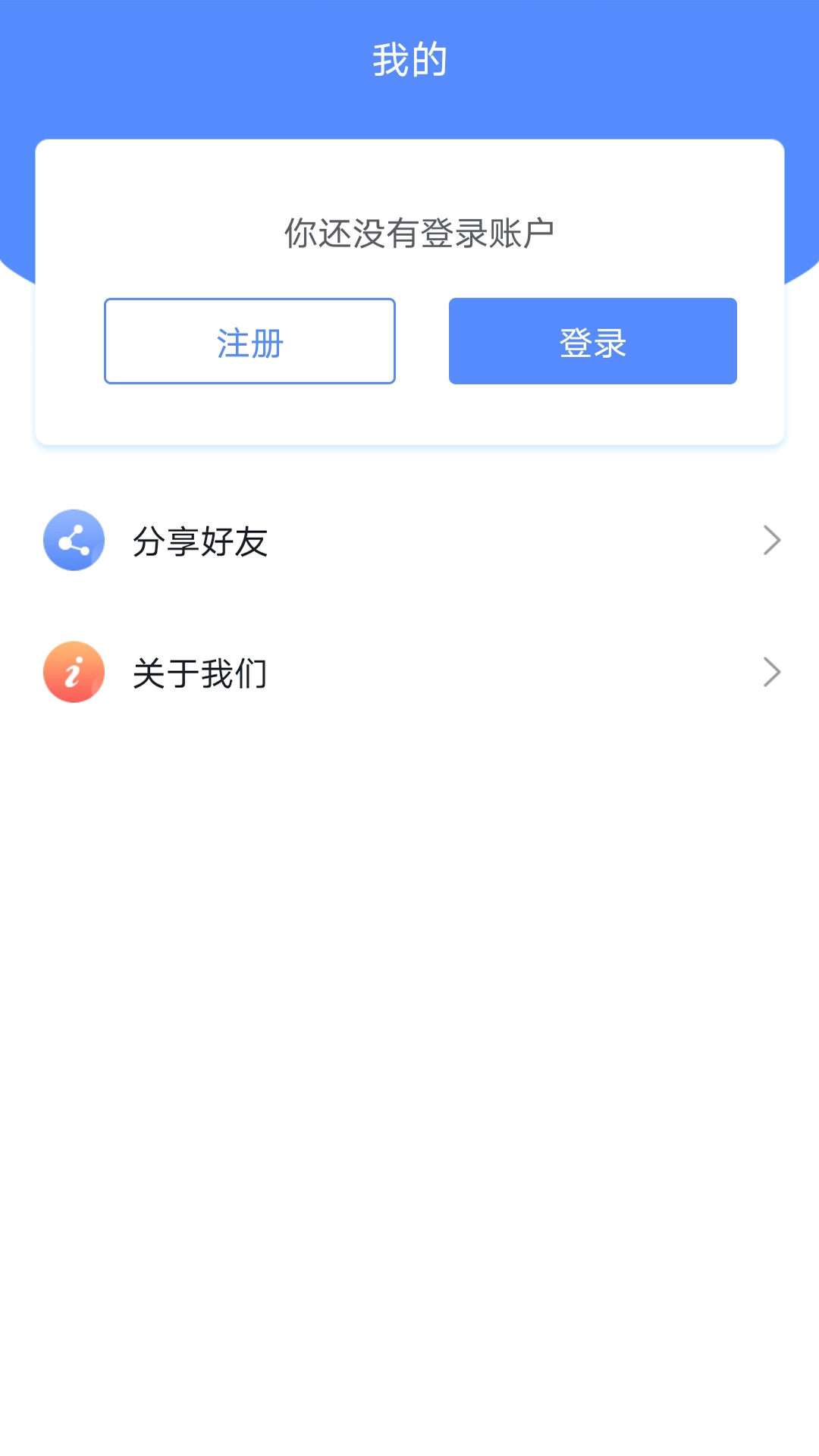Screen dimensions: 819x1456
Task: Expand the 分享好友 row via its chevron
Action: (x=772, y=540)
